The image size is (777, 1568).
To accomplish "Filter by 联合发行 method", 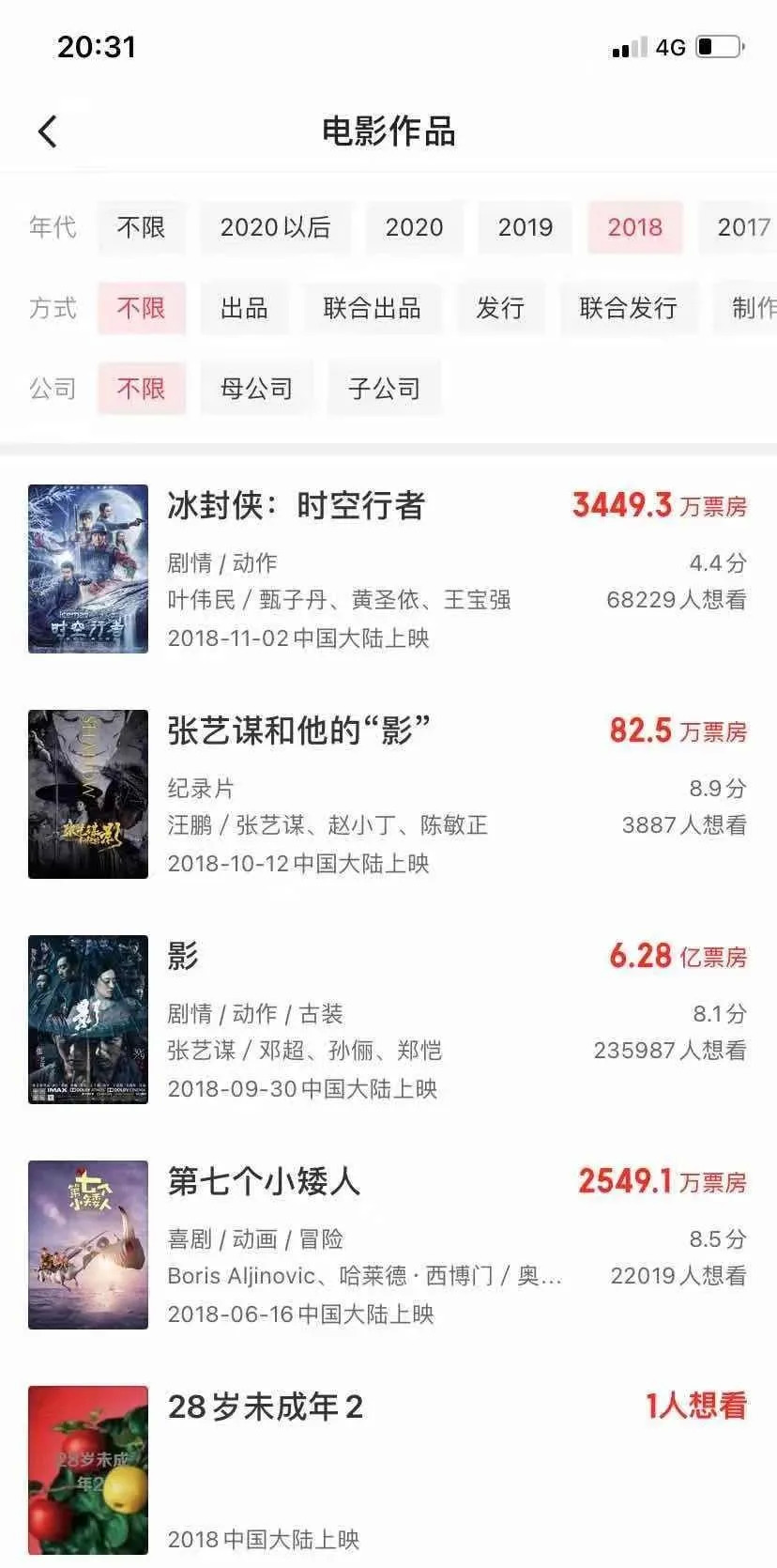I will tap(628, 308).
